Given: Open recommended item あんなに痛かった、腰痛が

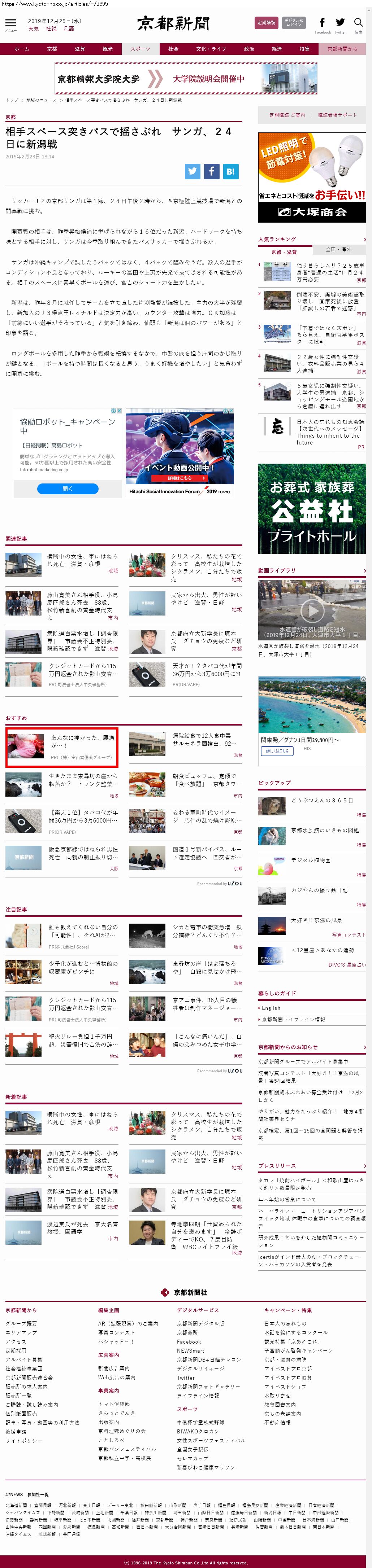Looking at the screenshot, I should (82, 741).
